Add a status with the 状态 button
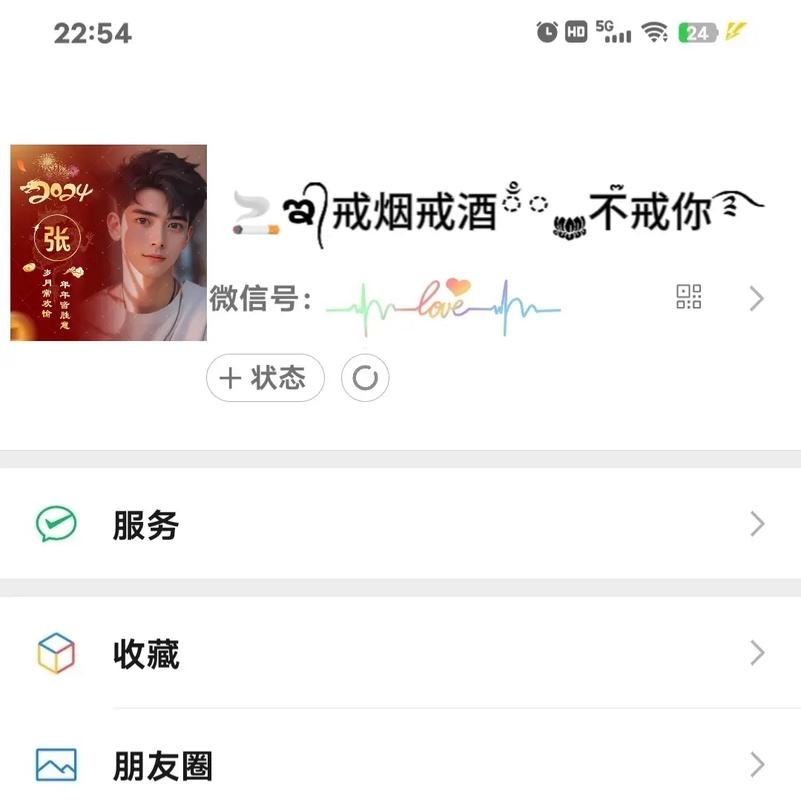 click(265, 378)
